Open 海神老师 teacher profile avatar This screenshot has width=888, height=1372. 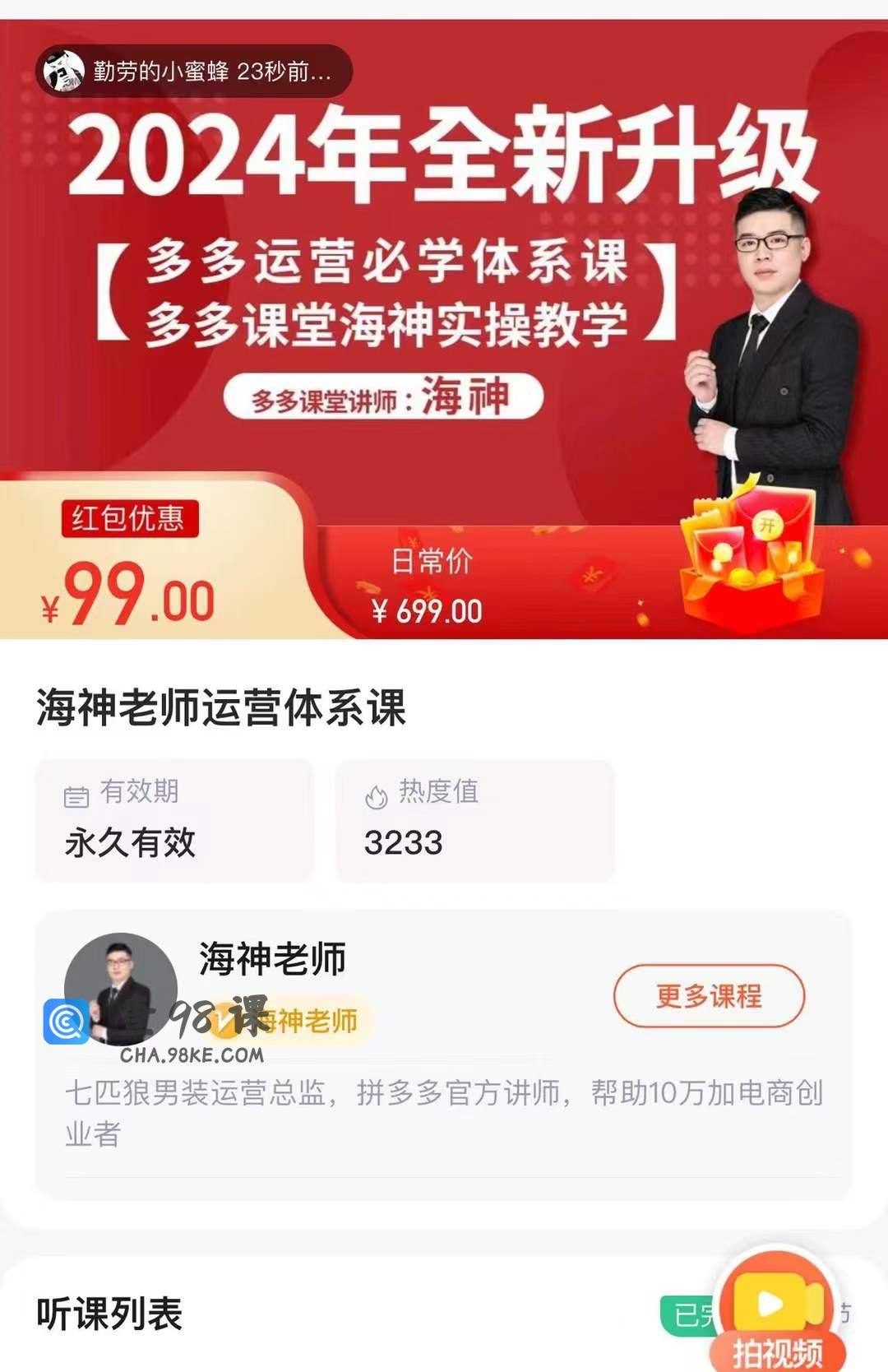[x=121, y=988]
